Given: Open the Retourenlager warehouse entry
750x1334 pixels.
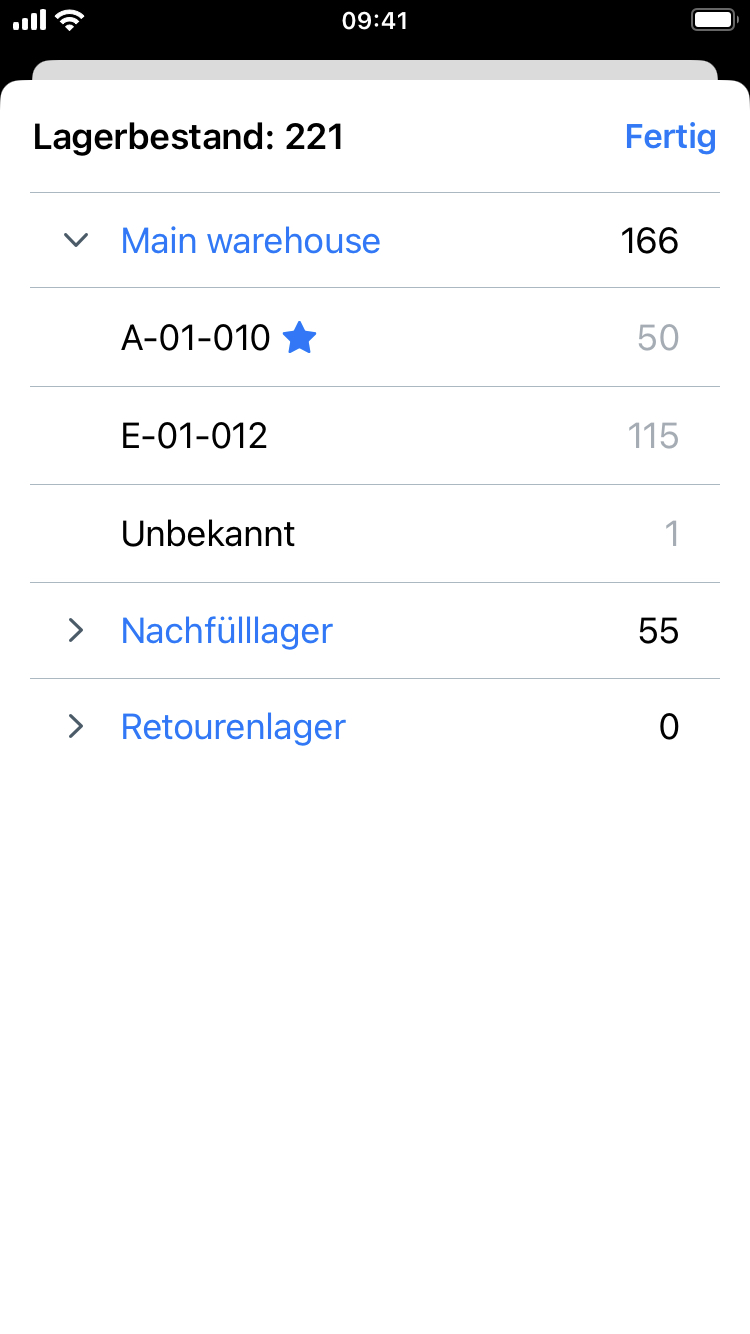Looking at the screenshot, I should click(x=233, y=727).
